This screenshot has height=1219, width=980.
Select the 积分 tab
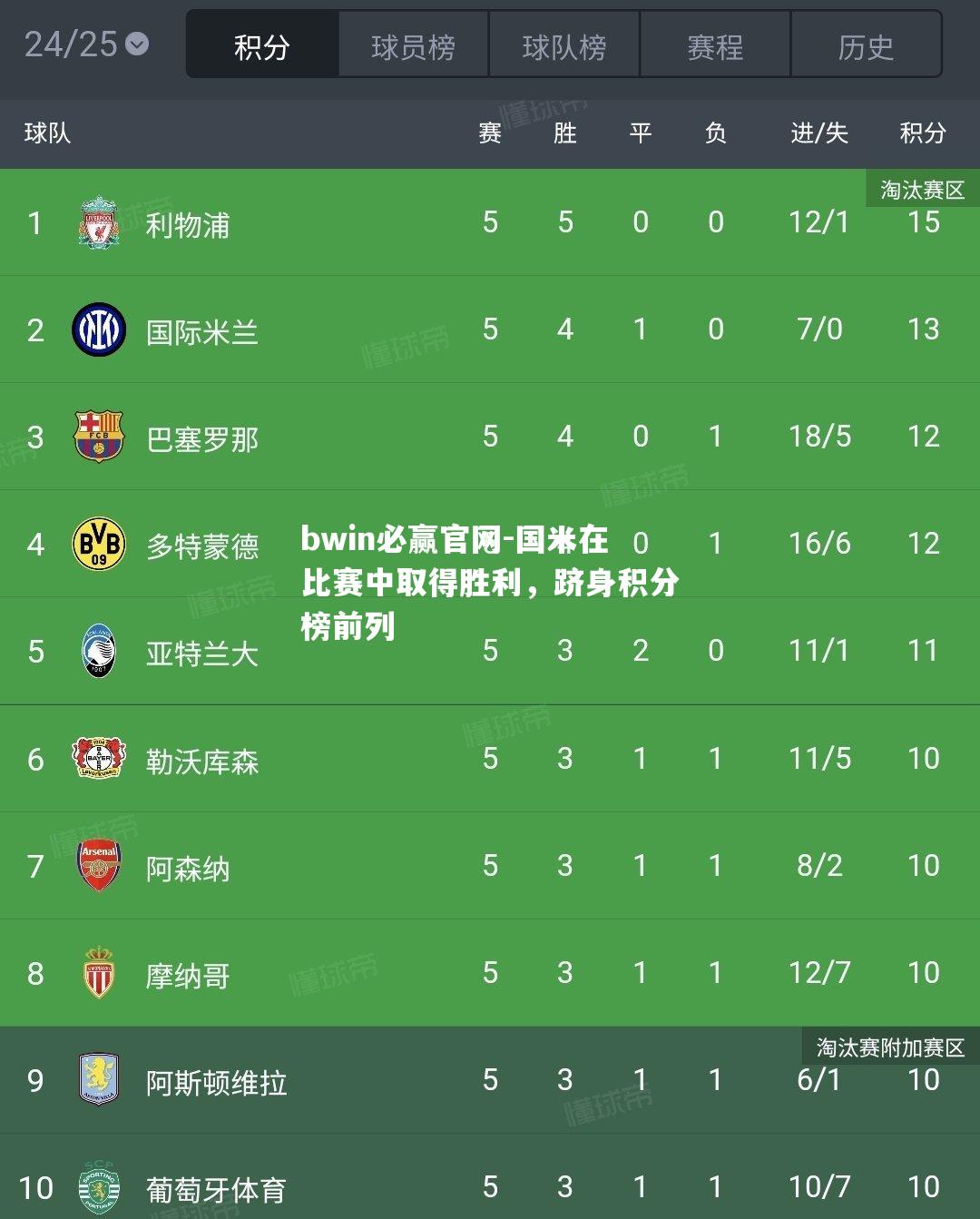tap(262, 46)
